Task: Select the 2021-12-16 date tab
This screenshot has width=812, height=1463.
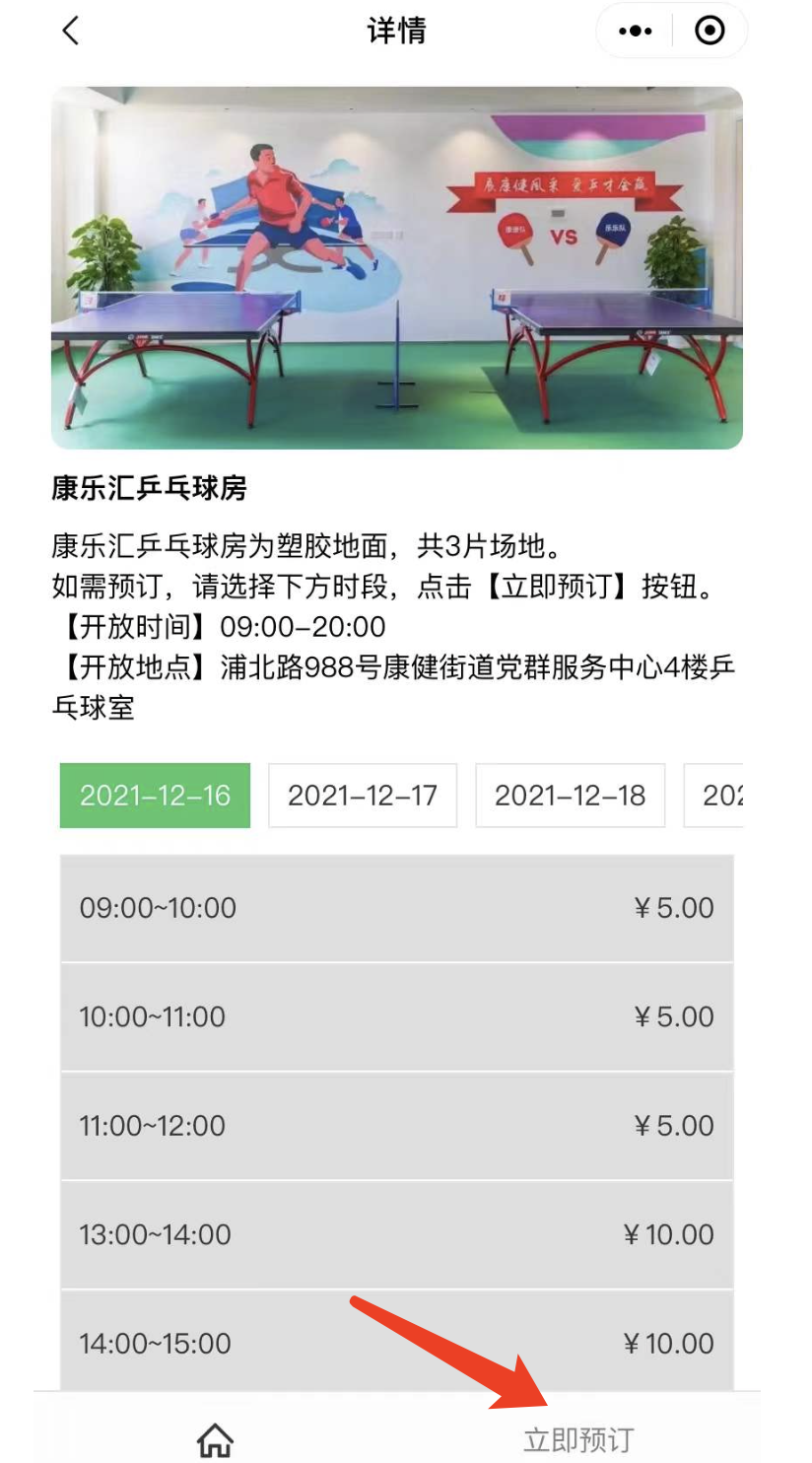Action: click(155, 796)
